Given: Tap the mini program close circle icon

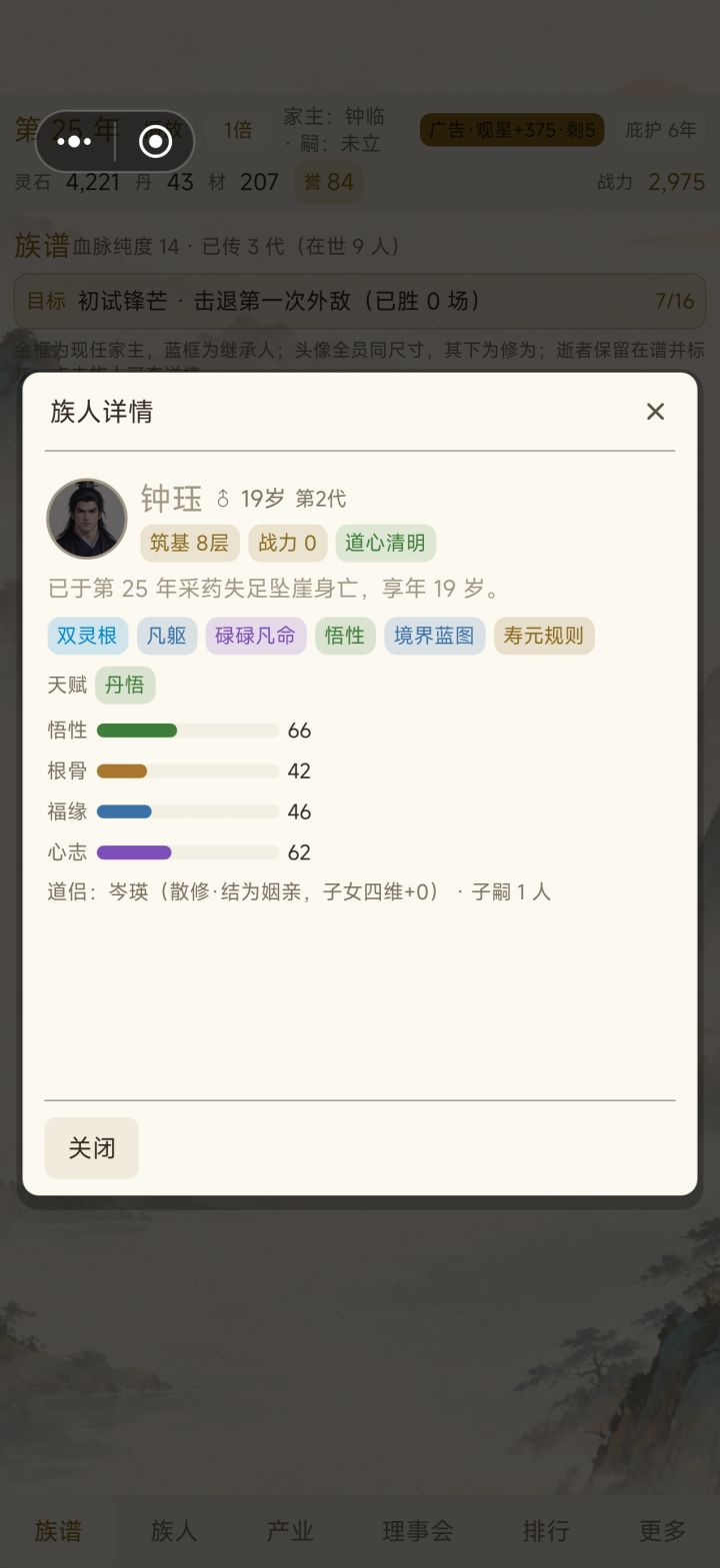Looking at the screenshot, I should tap(155, 142).
